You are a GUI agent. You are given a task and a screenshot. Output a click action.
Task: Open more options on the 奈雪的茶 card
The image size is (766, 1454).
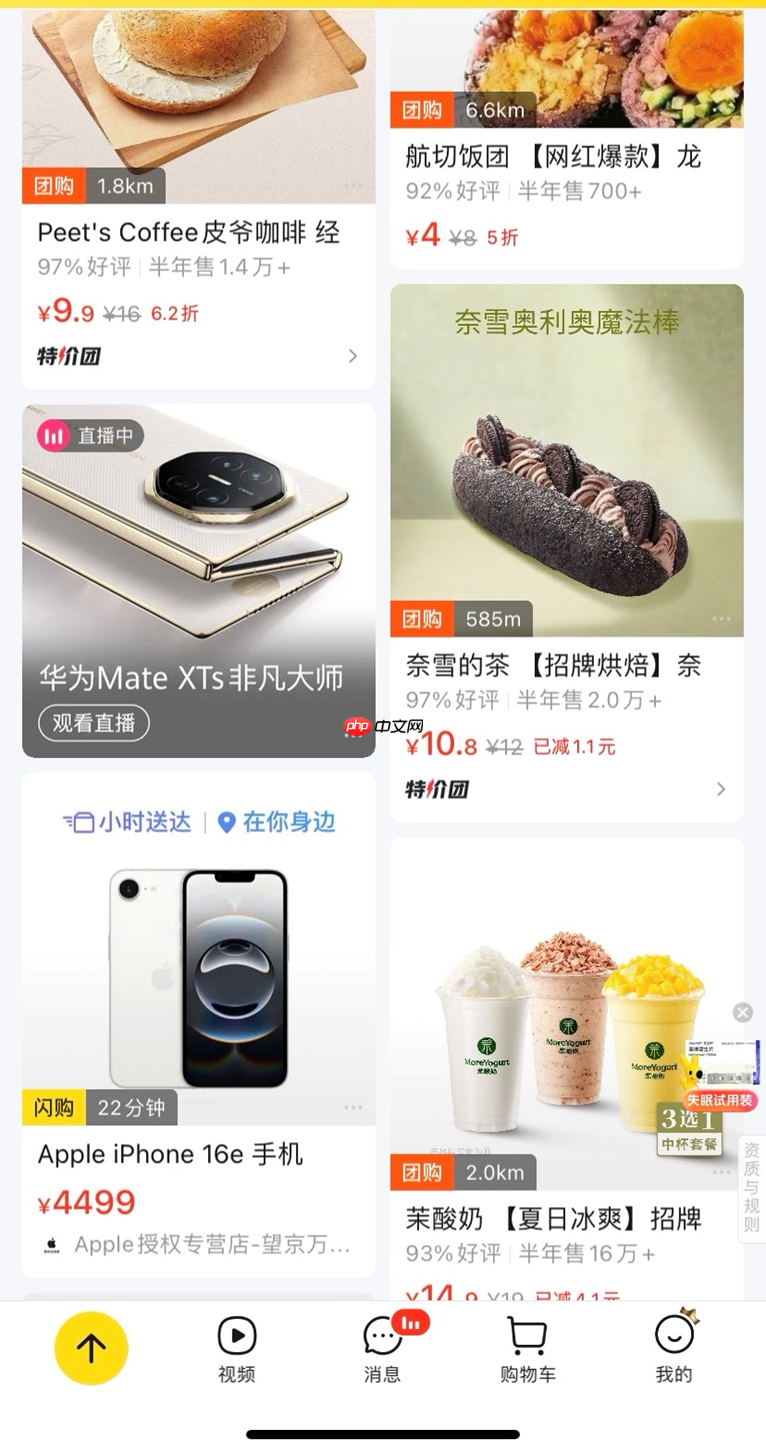(x=721, y=619)
